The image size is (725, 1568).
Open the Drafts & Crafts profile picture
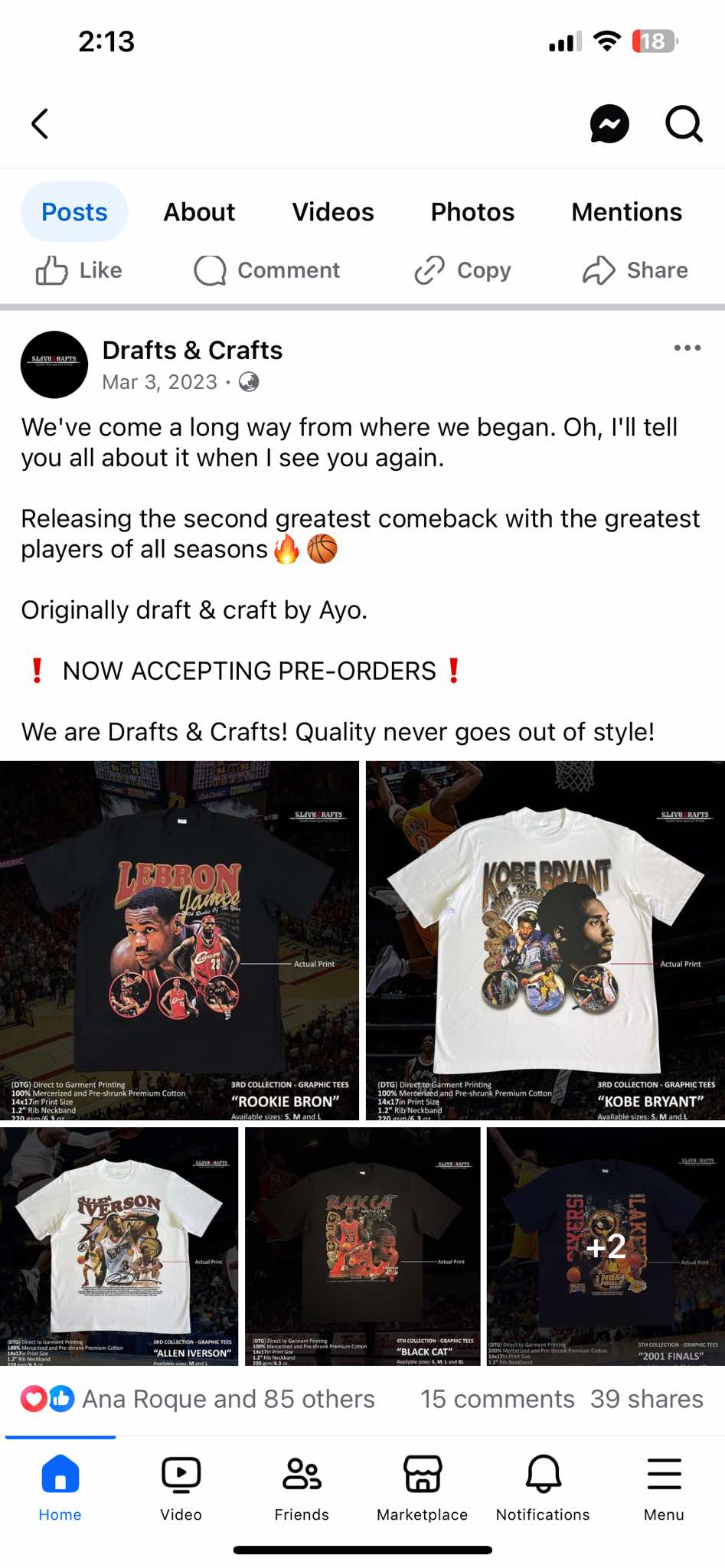(54, 364)
